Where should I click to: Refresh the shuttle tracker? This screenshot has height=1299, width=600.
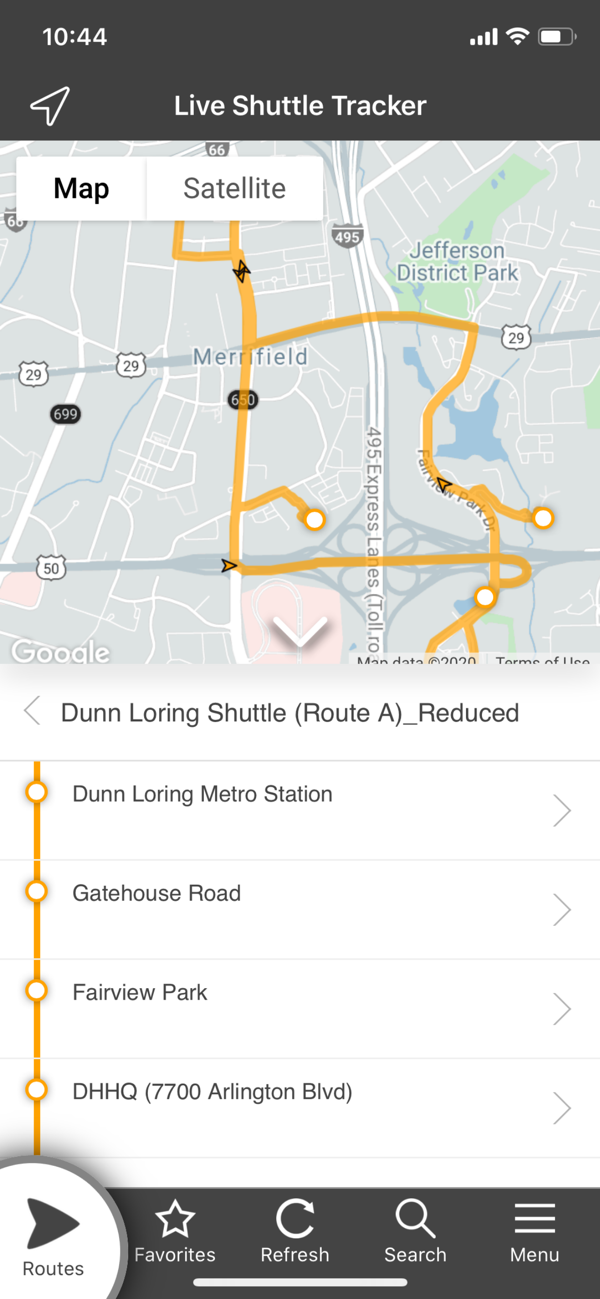pos(295,1233)
